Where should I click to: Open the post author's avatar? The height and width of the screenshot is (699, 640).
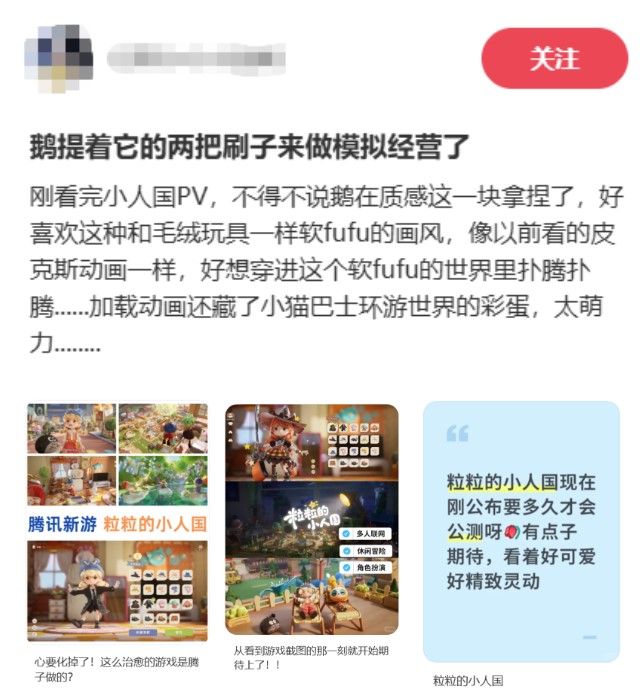[x=57, y=57]
